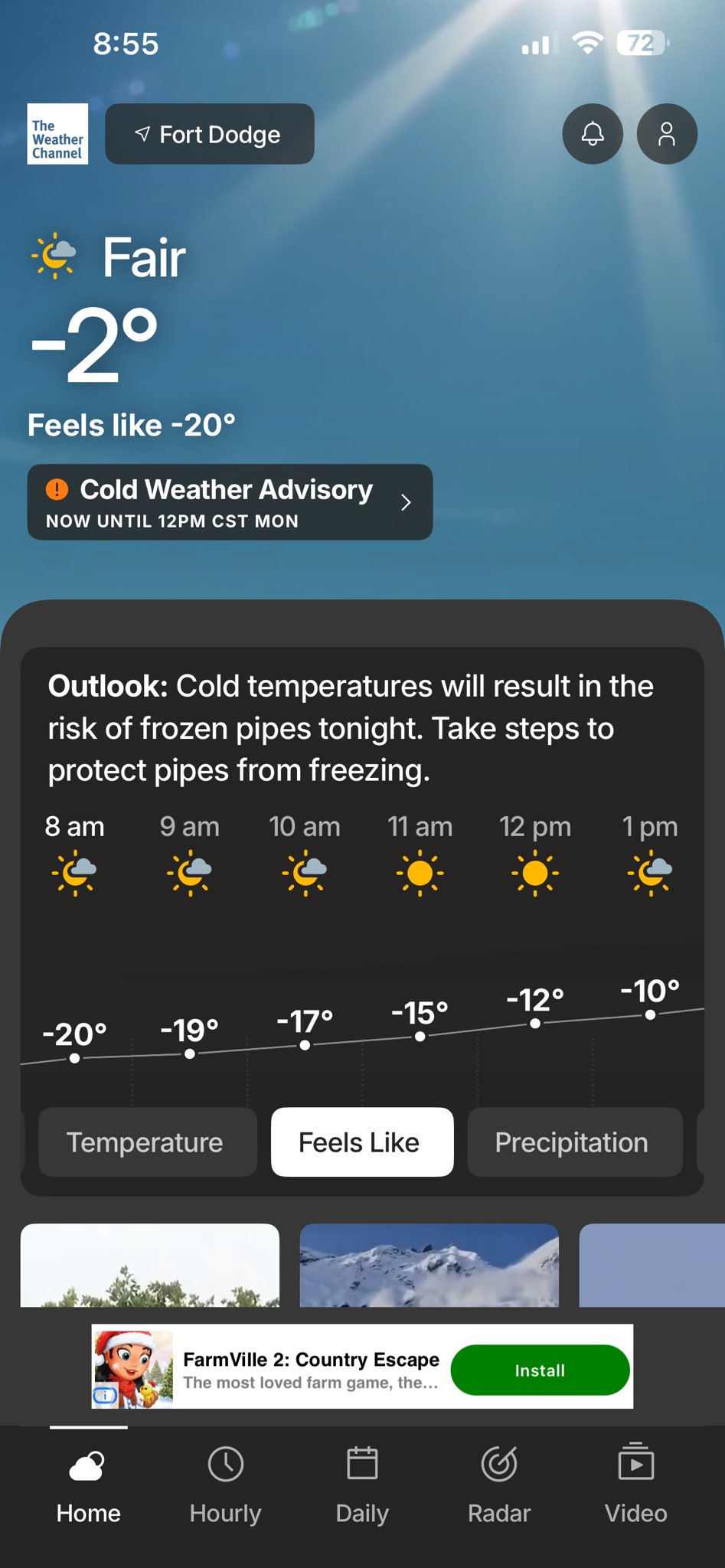Tap The Weather Channel logo button

click(x=57, y=134)
